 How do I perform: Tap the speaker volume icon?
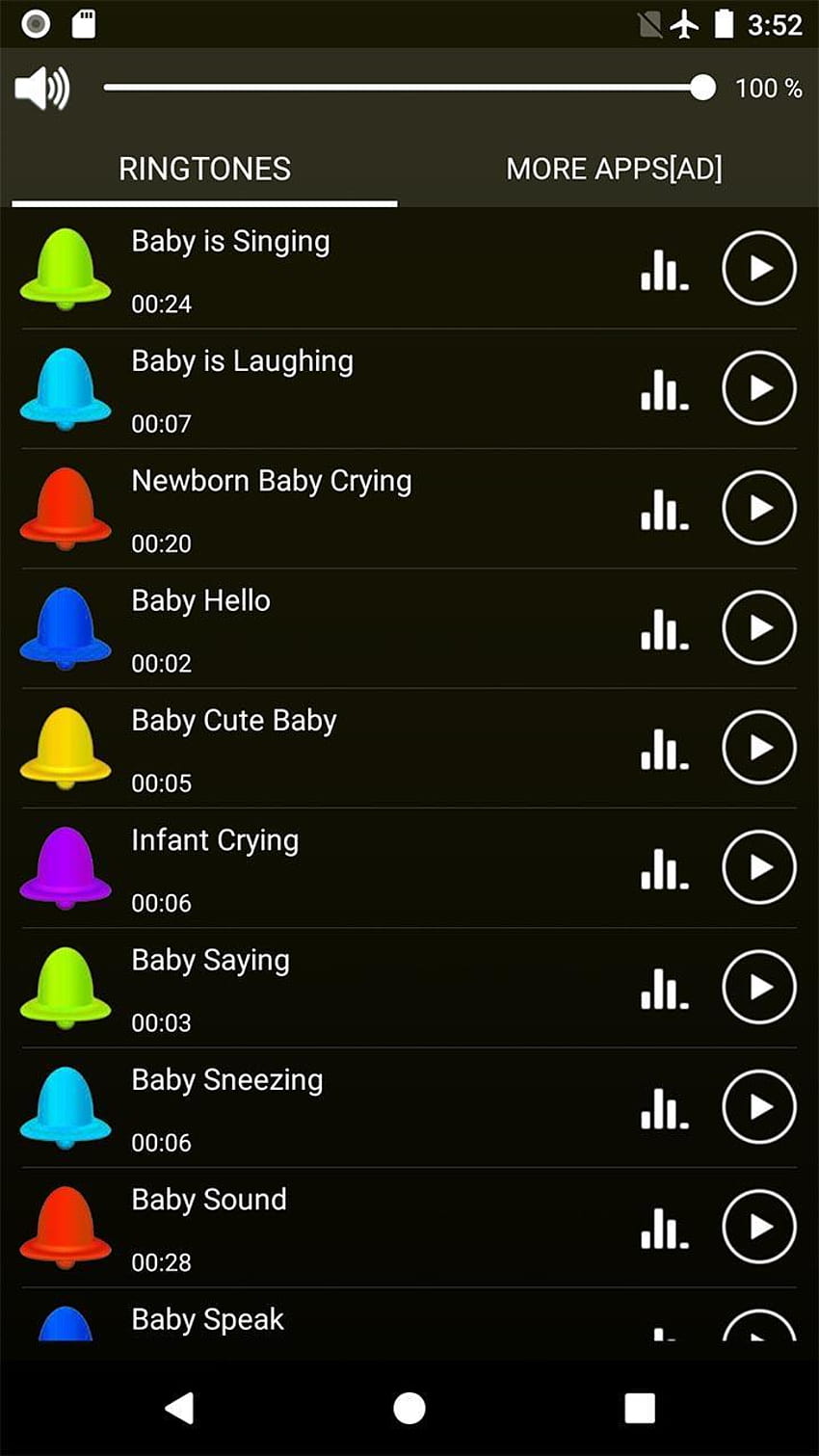pyautogui.click(x=42, y=89)
